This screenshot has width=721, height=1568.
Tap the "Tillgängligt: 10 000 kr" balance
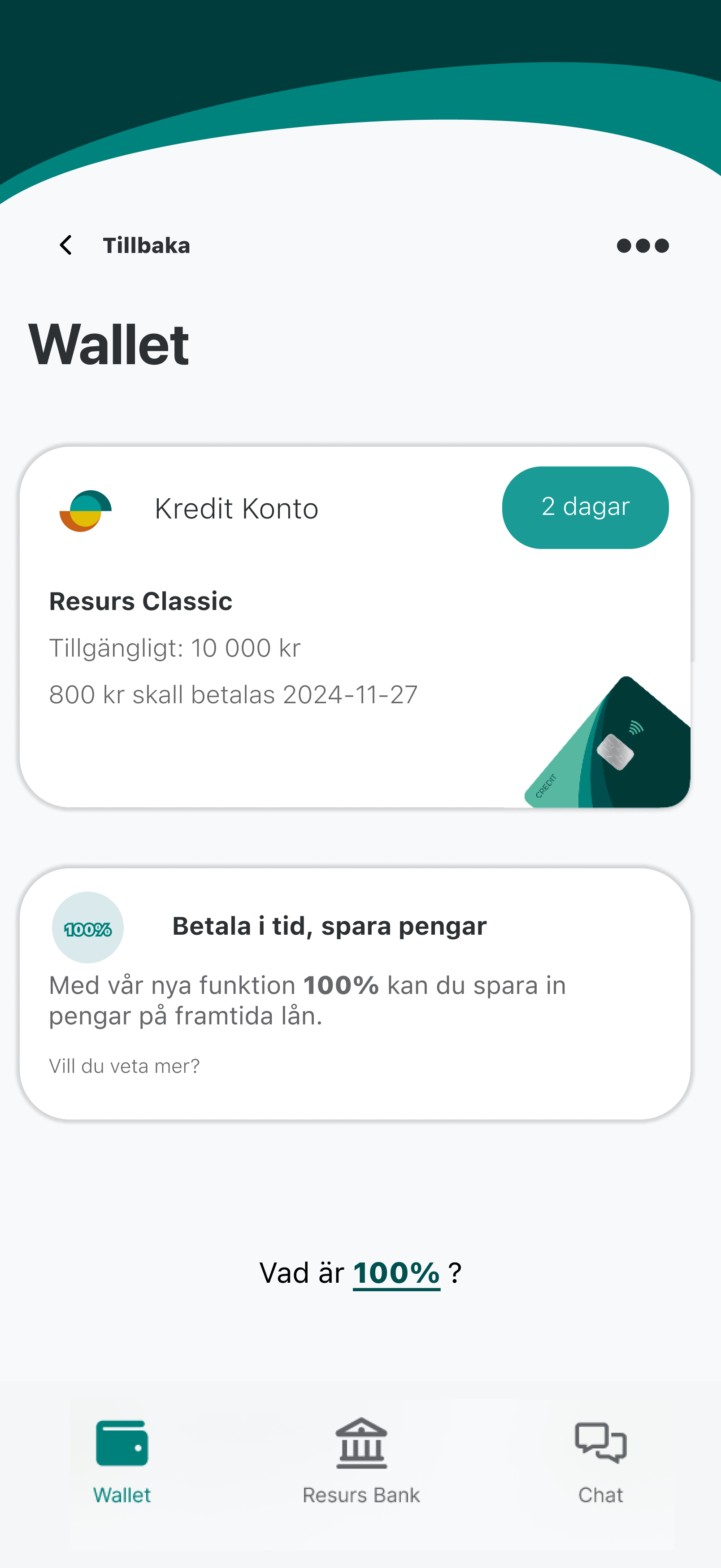pos(175,647)
